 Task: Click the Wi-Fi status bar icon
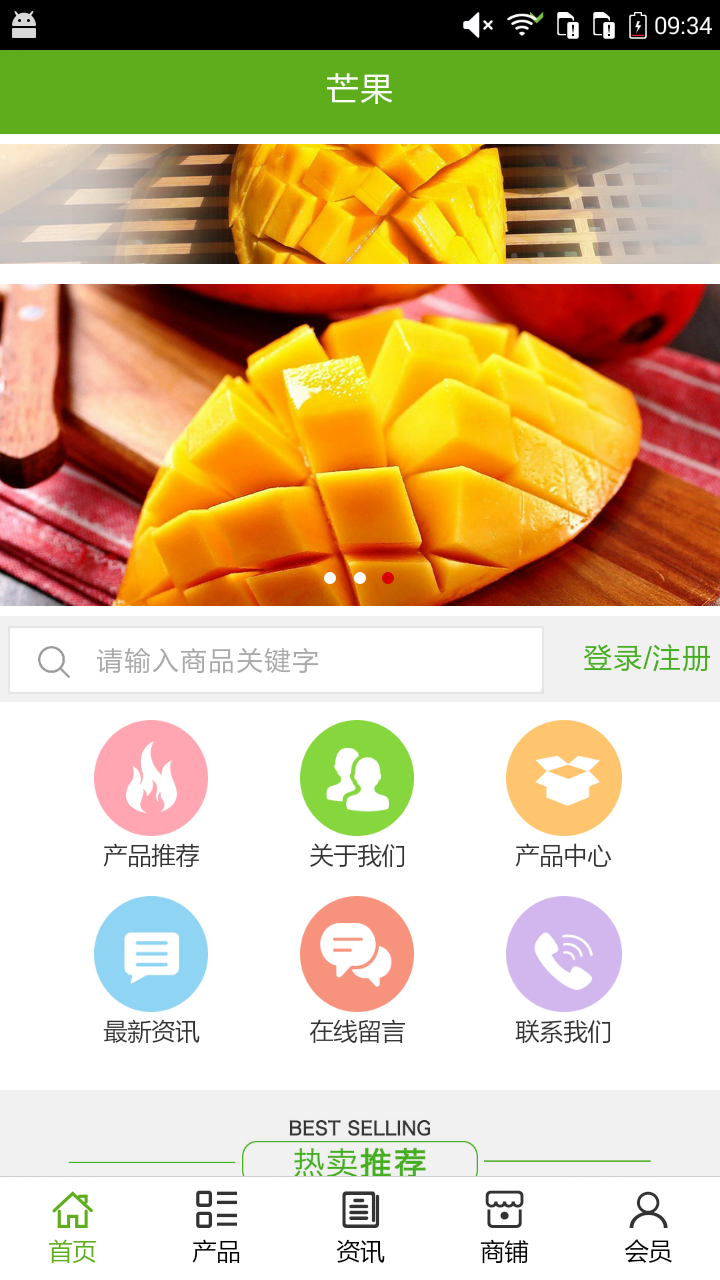(524, 25)
